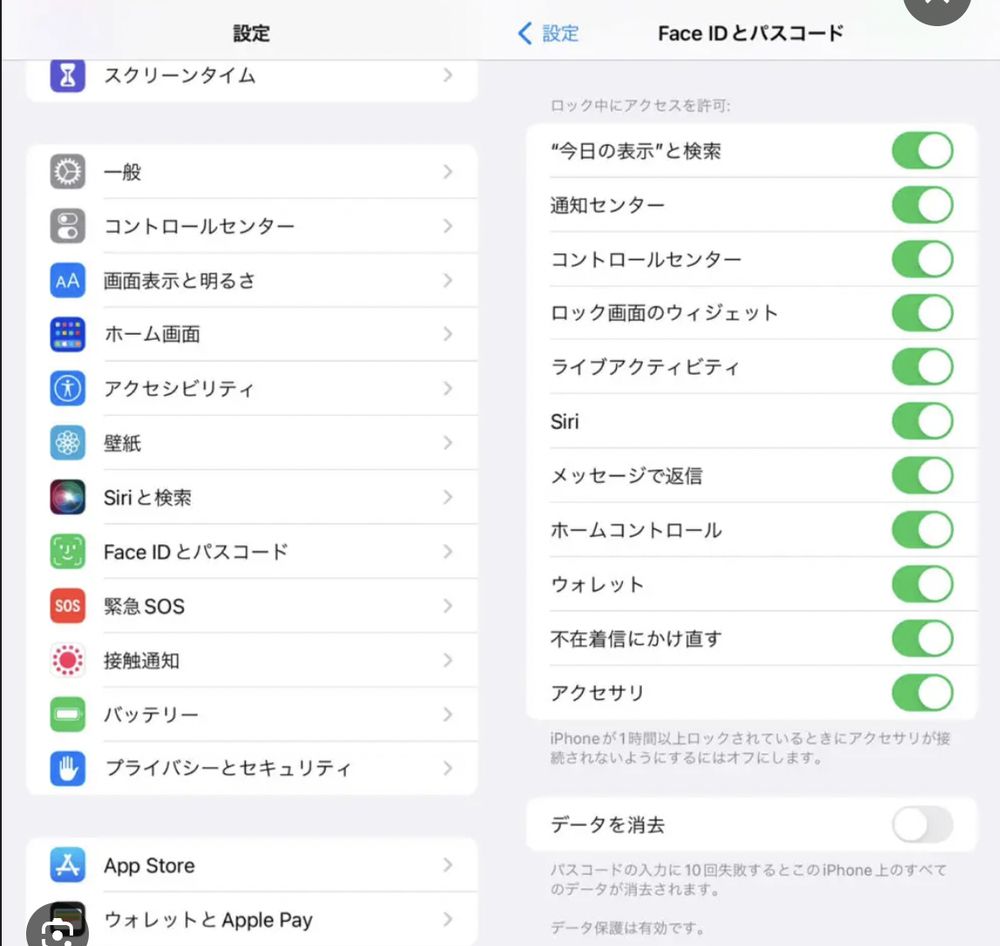Screen dimensions: 1000x946
Task: Open App Store settings
Action: click(251, 866)
